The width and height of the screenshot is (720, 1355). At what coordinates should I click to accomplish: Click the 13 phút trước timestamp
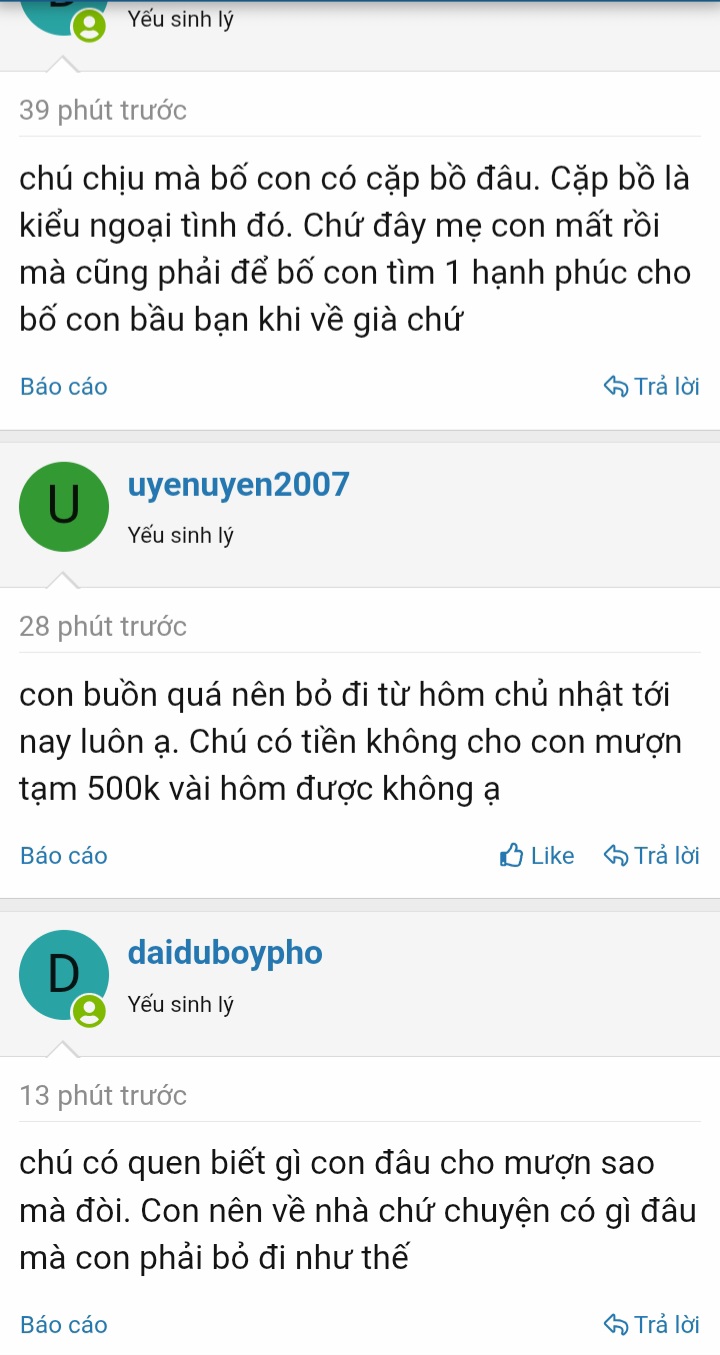[103, 1094]
